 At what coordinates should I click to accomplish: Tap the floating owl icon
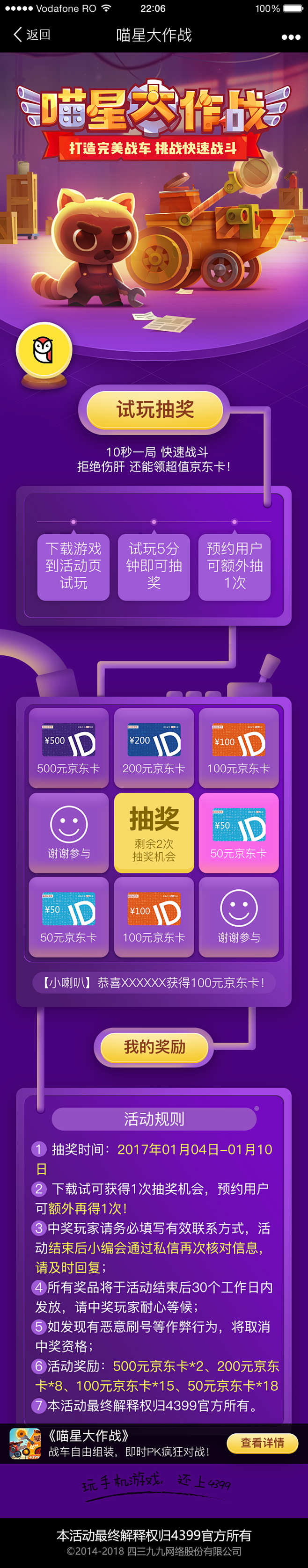click(43, 350)
